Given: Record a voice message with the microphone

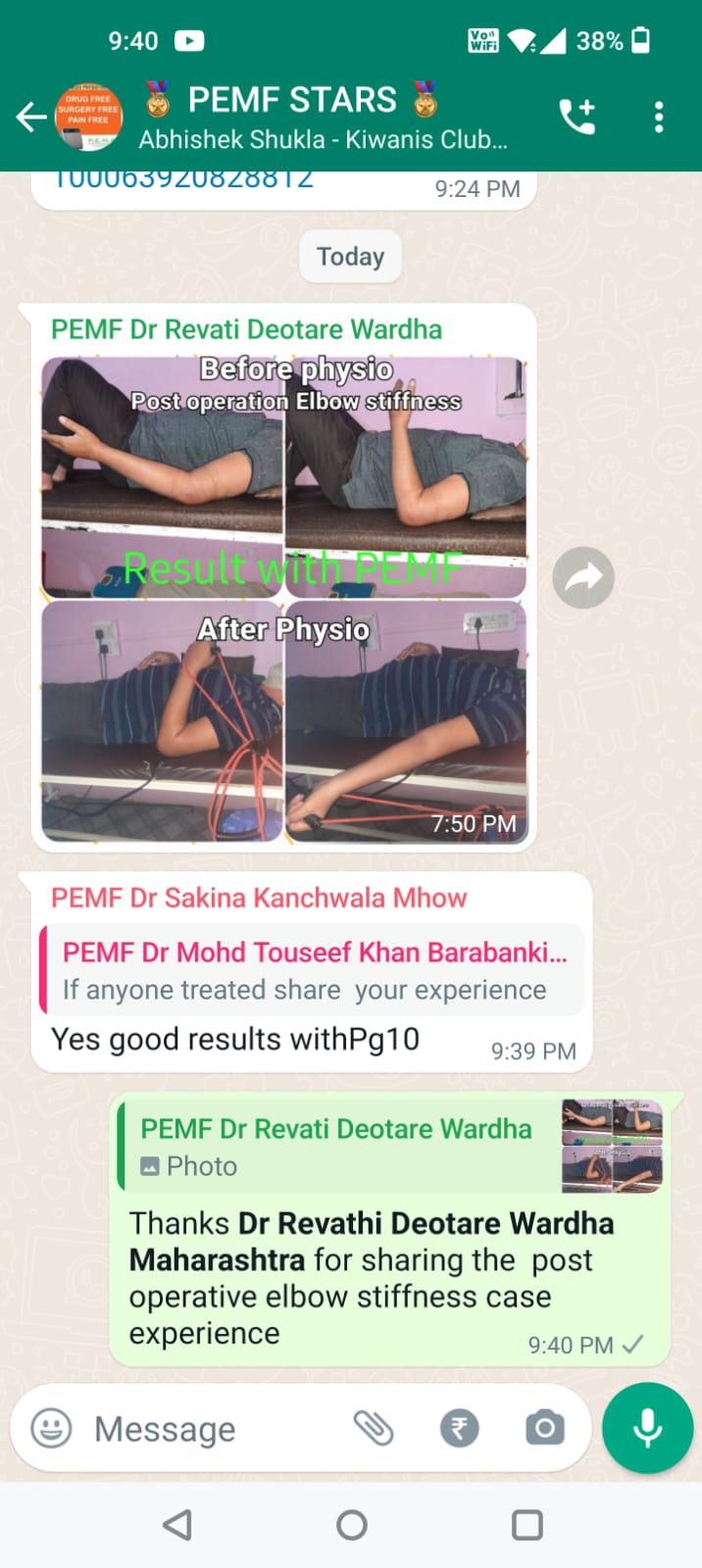Looking at the screenshot, I should pos(647,1428).
